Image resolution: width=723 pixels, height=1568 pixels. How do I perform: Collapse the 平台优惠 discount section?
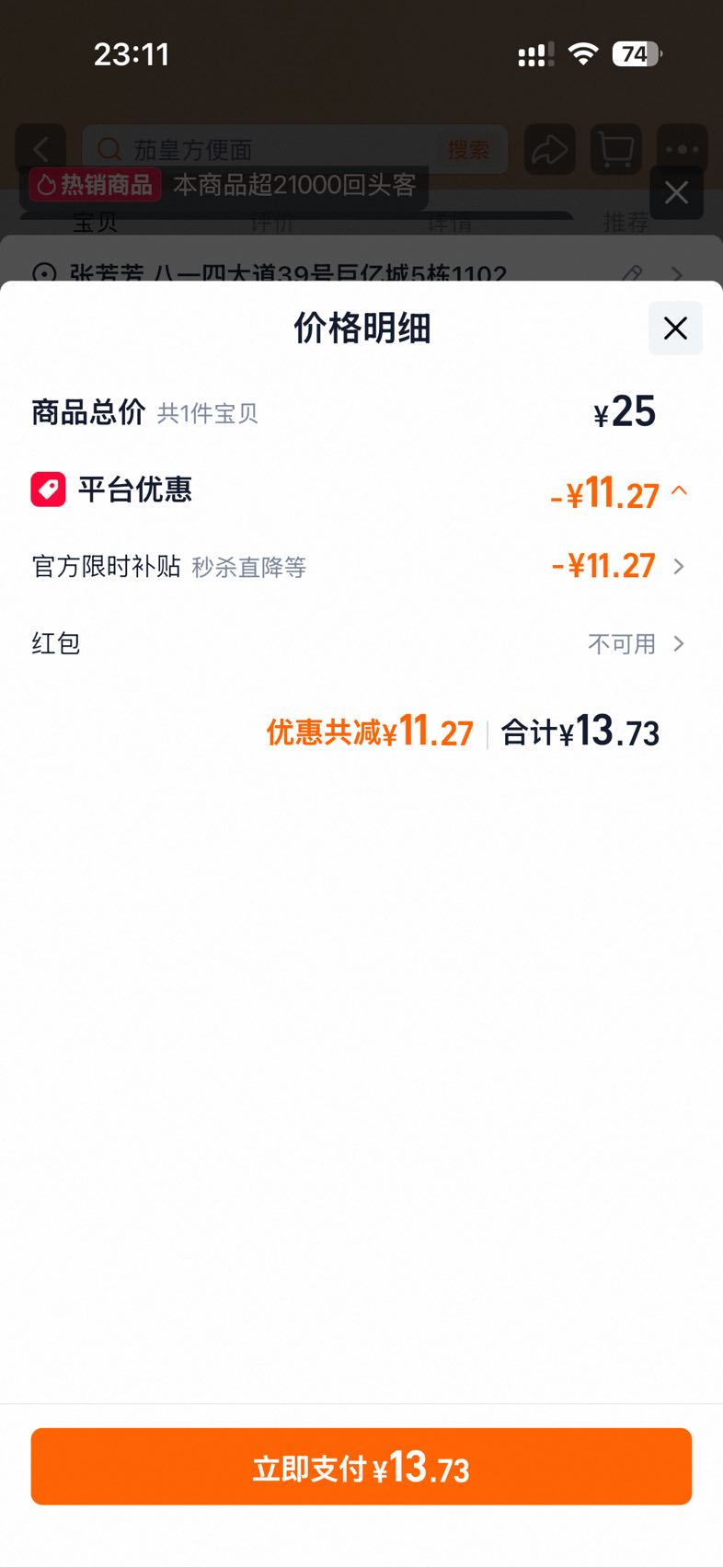tap(679, 490)
